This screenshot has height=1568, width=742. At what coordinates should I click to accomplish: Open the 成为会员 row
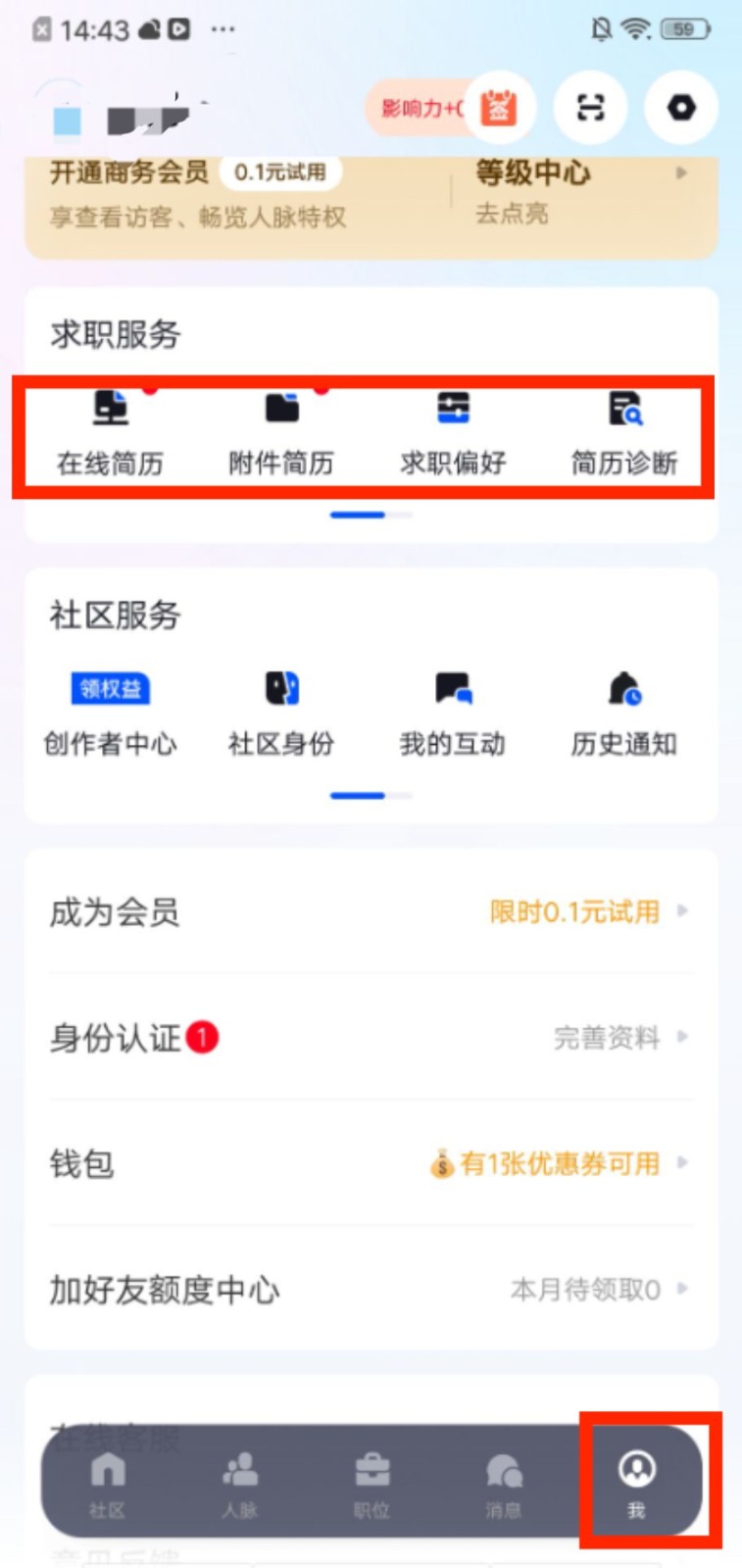pos(371,912)
